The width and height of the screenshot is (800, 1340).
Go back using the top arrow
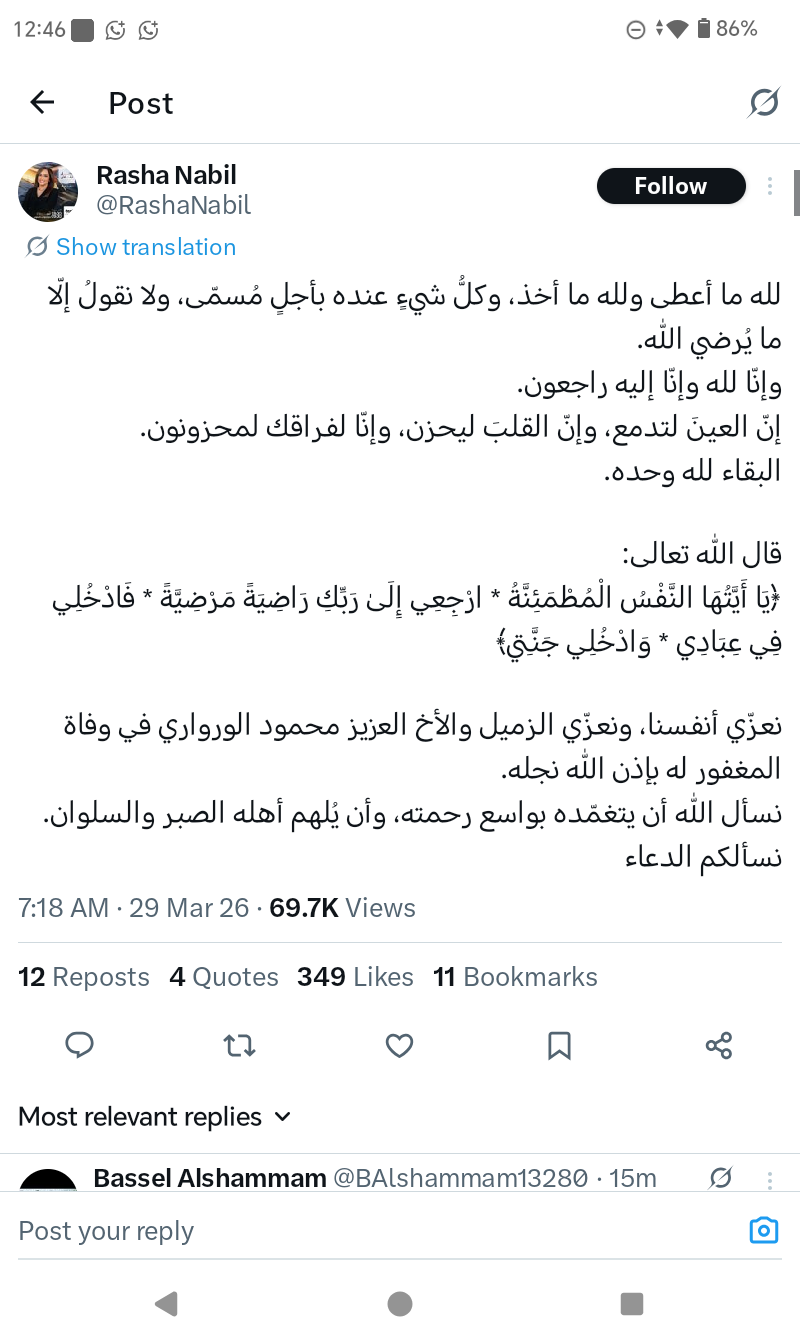(42, 102)
